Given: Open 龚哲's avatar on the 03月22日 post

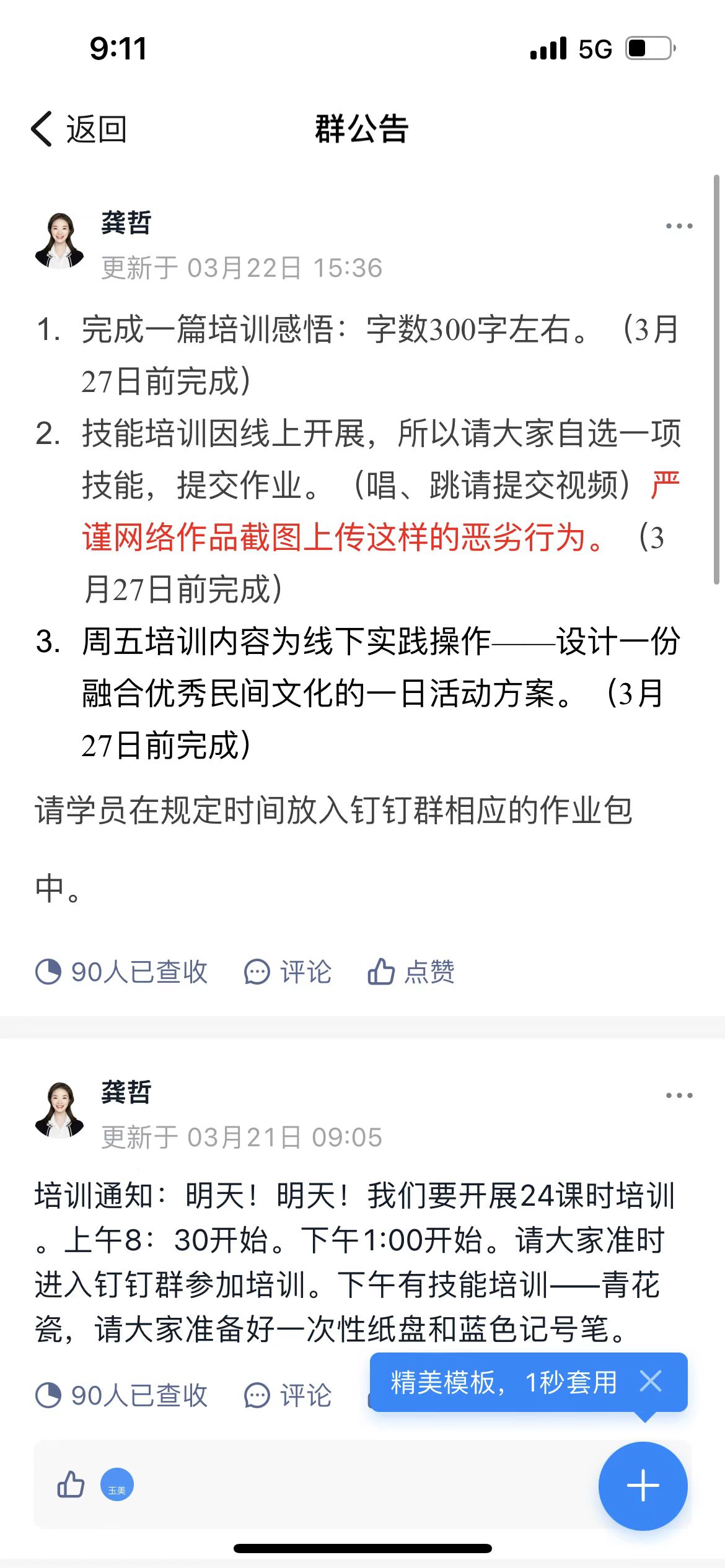Looking at the screenshot, I should tap(59, 242).
